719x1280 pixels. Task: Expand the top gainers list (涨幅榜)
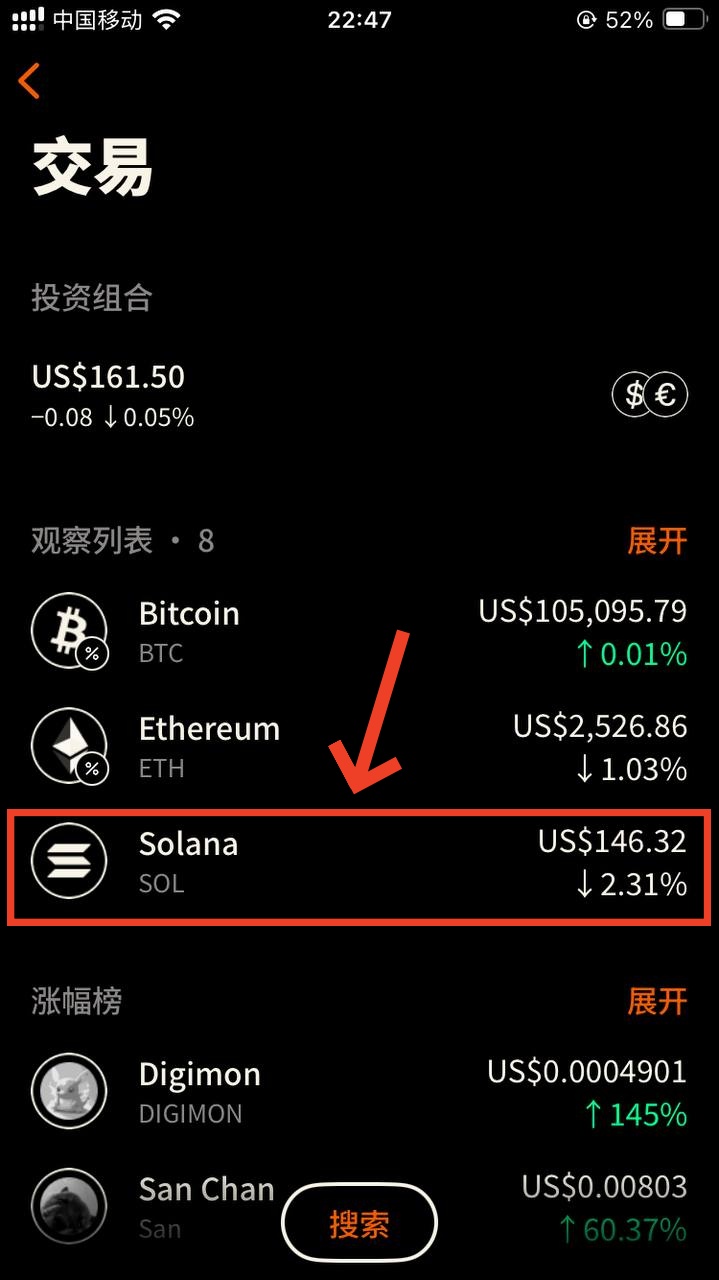point(656,1000)
